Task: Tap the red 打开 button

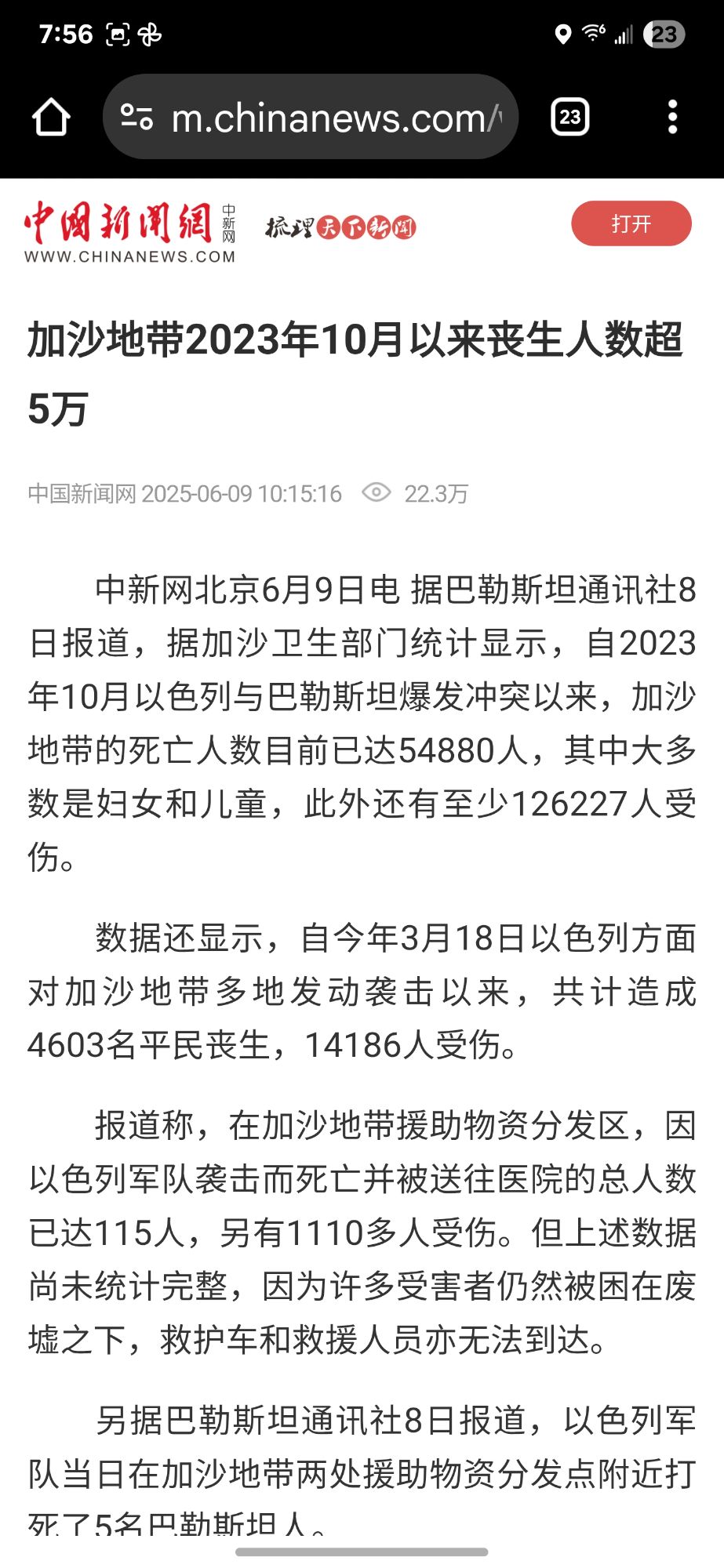Action: coord(631,224)
